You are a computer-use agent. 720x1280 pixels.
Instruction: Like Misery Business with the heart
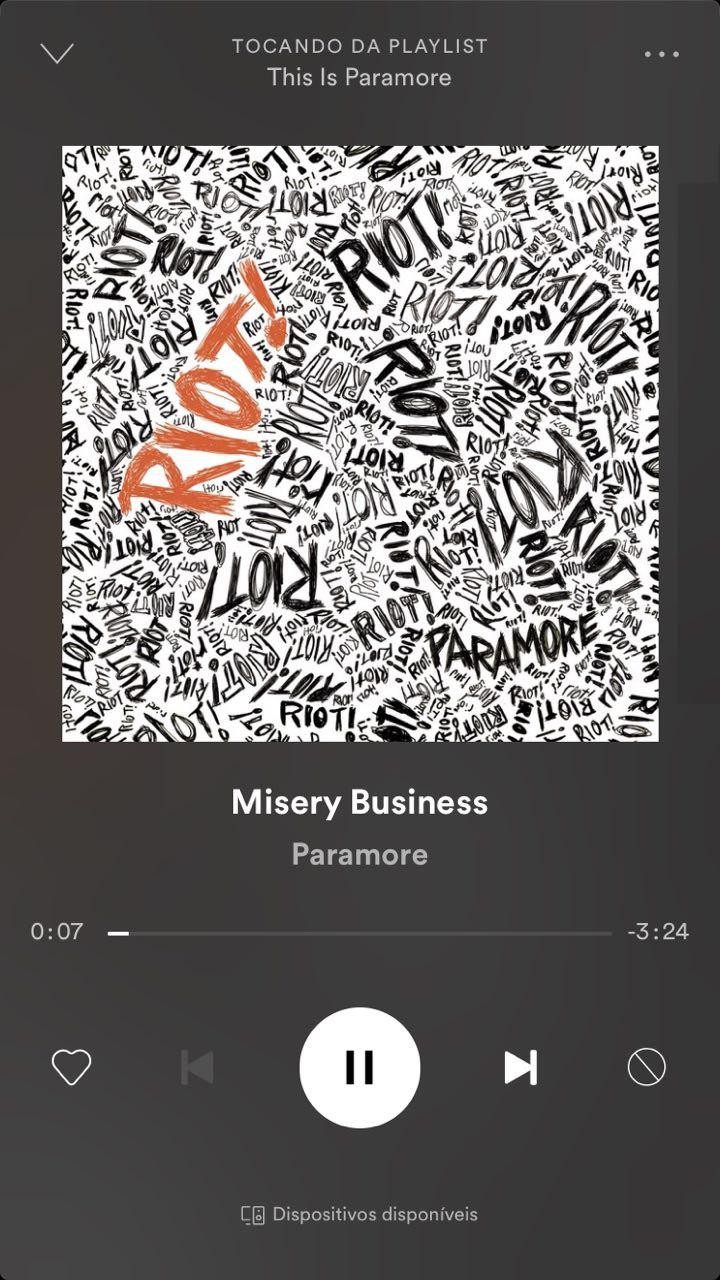coord(71,1067)
